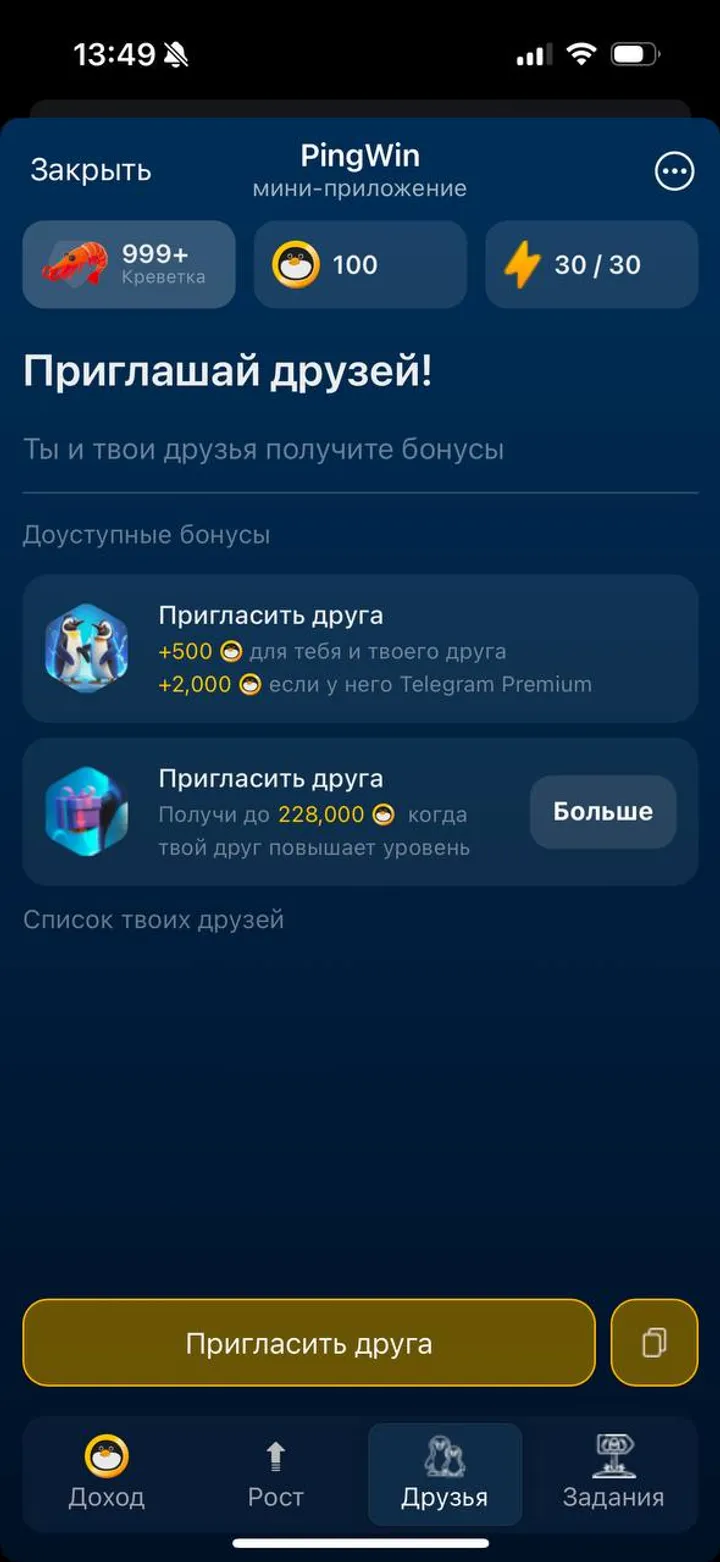This screenshot has height=1562, width=720.
Task: Tap the 30/30 energy progress indicator
Action: (x=590, y=264)
